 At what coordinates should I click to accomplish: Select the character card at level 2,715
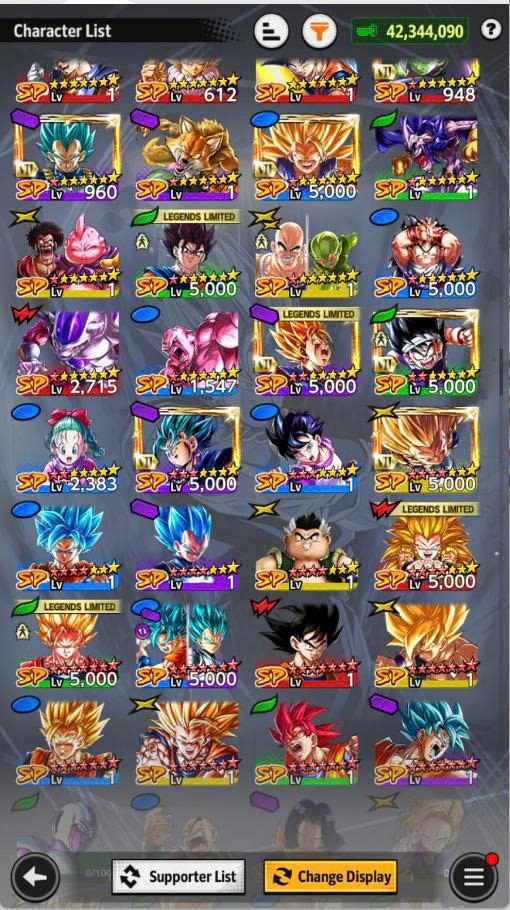(67, 352)
